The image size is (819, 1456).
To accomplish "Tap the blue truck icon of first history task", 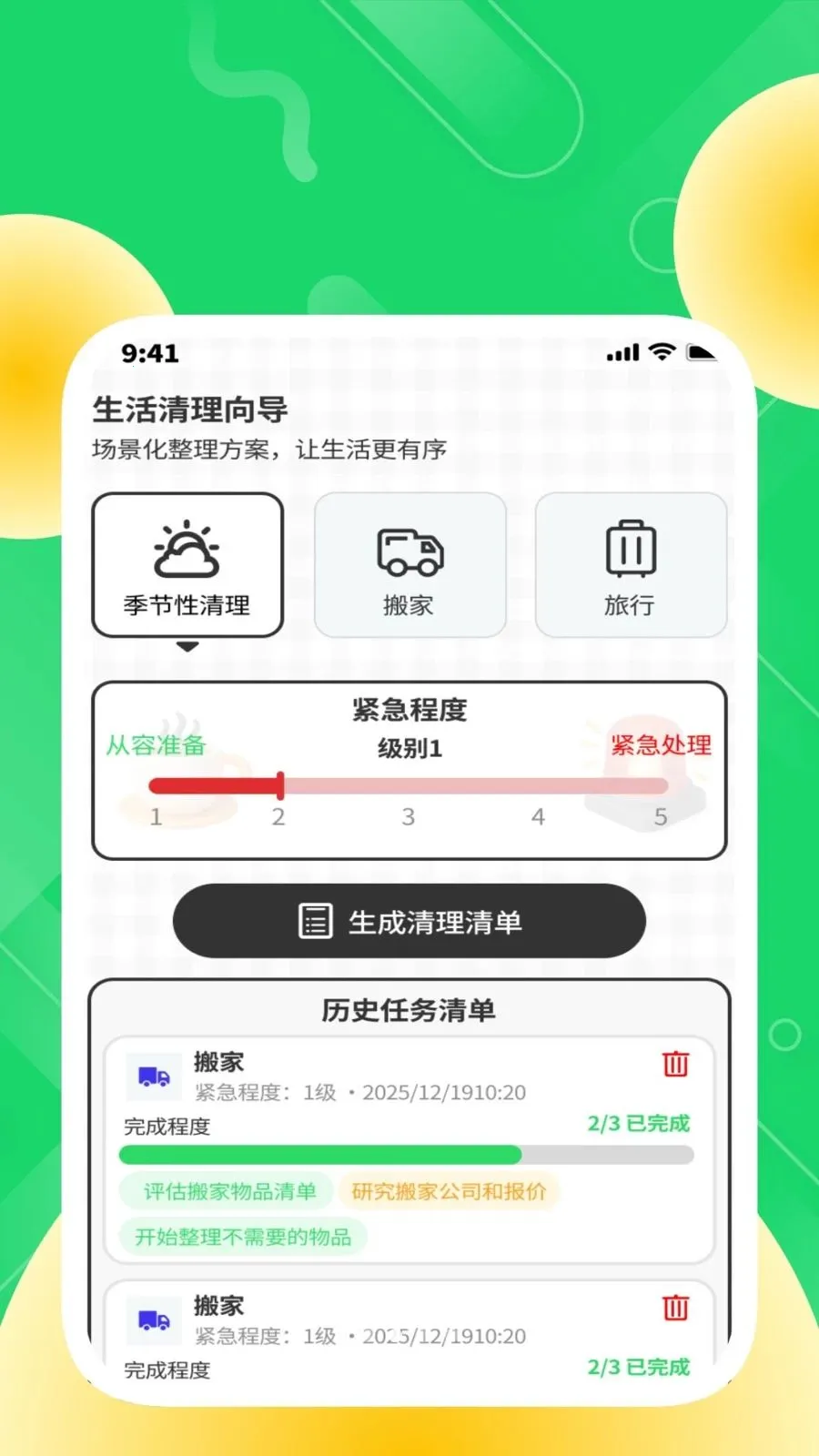I will 151,1077.
